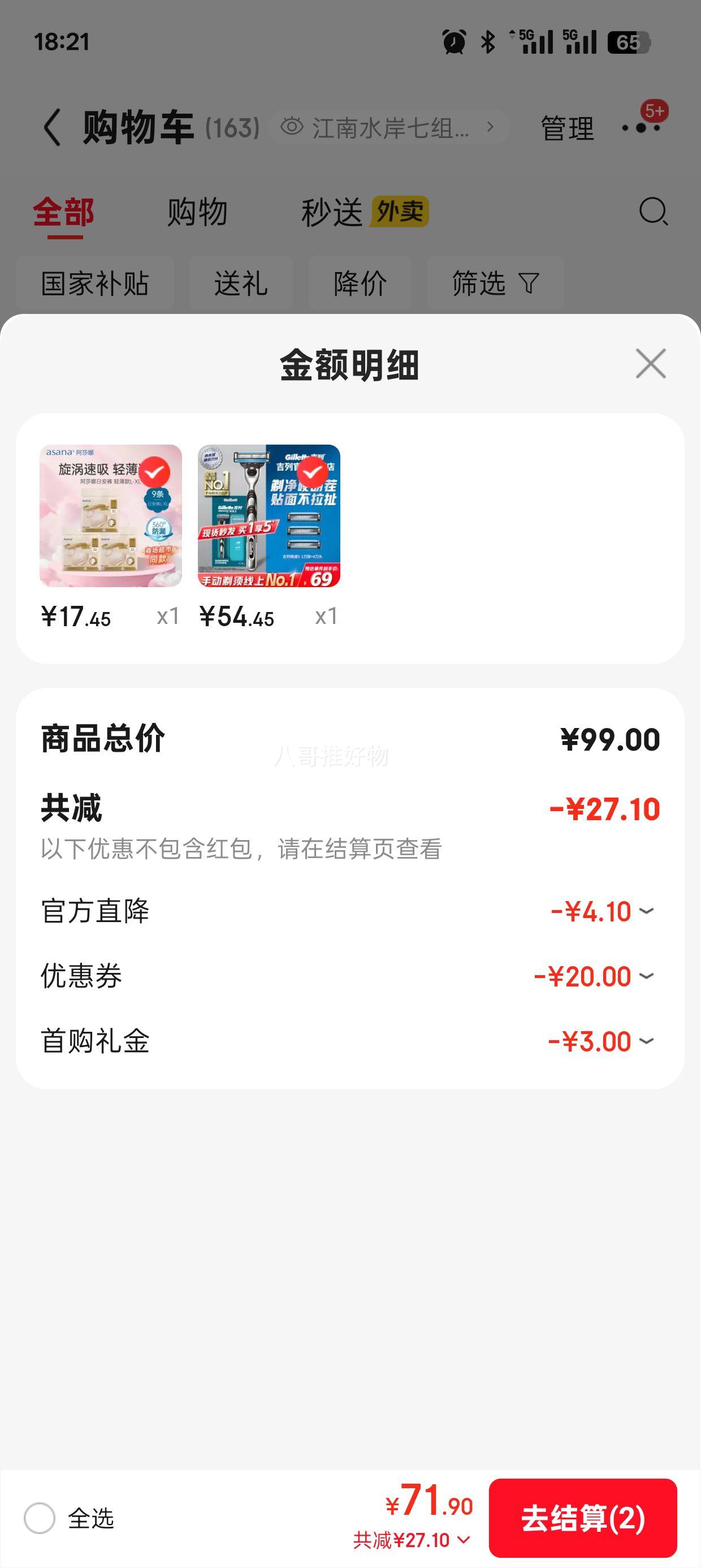Go back from the 购物车 page

[53, 128]
